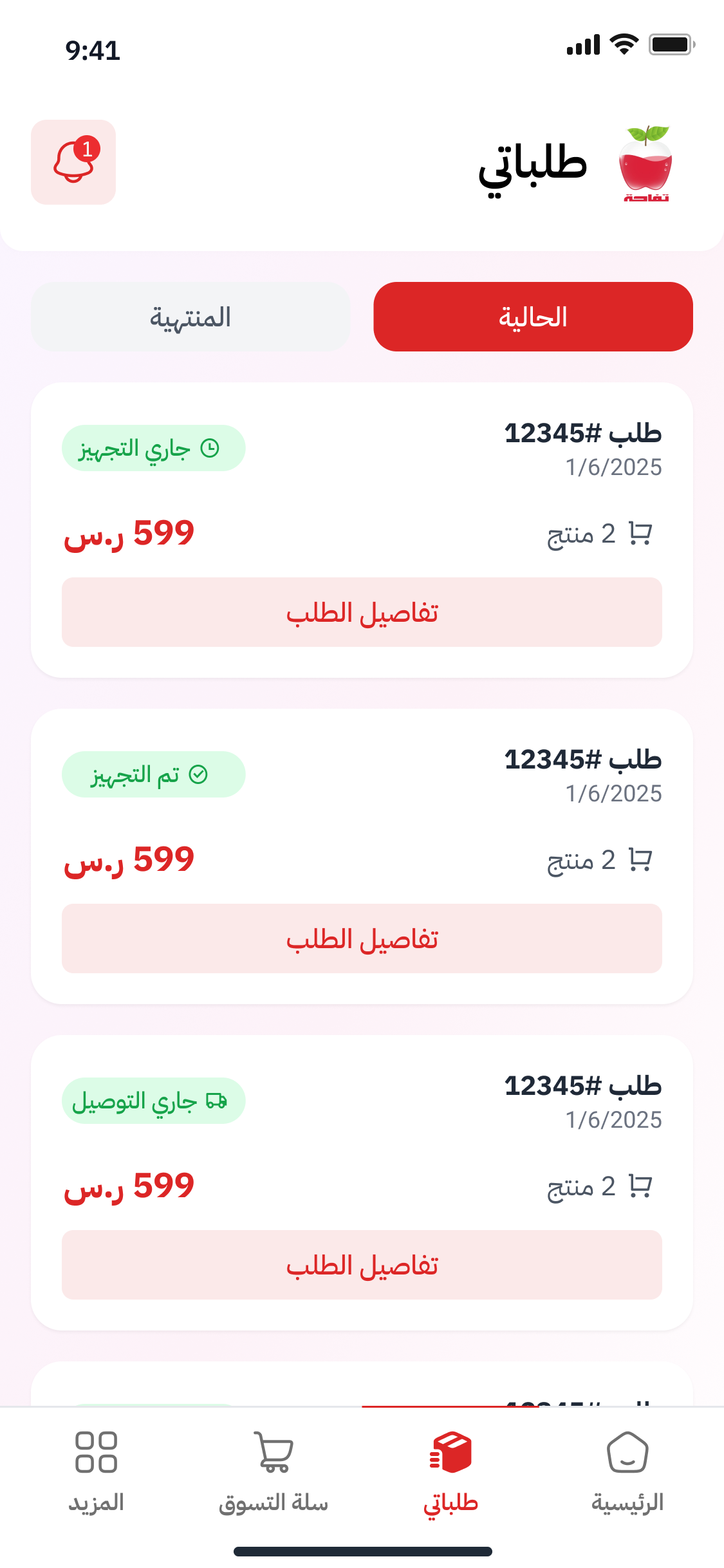The width and height of the screenshot is (724, 1568).
Task: Open سلة التسوق shopping cart tab
Action: tap(274, 1470)
